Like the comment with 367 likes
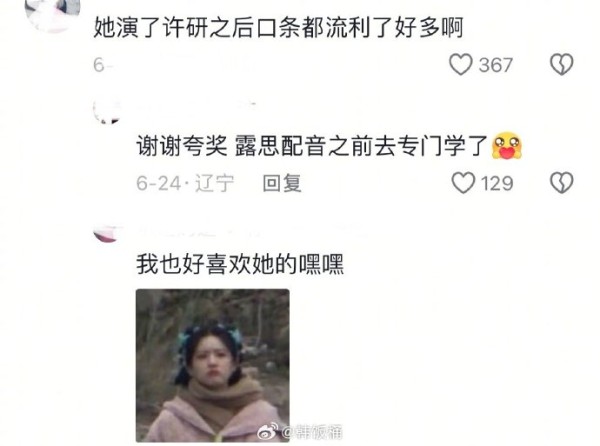Screen dimensions: 600x446 pyautogui.click(x=461, y=65)
